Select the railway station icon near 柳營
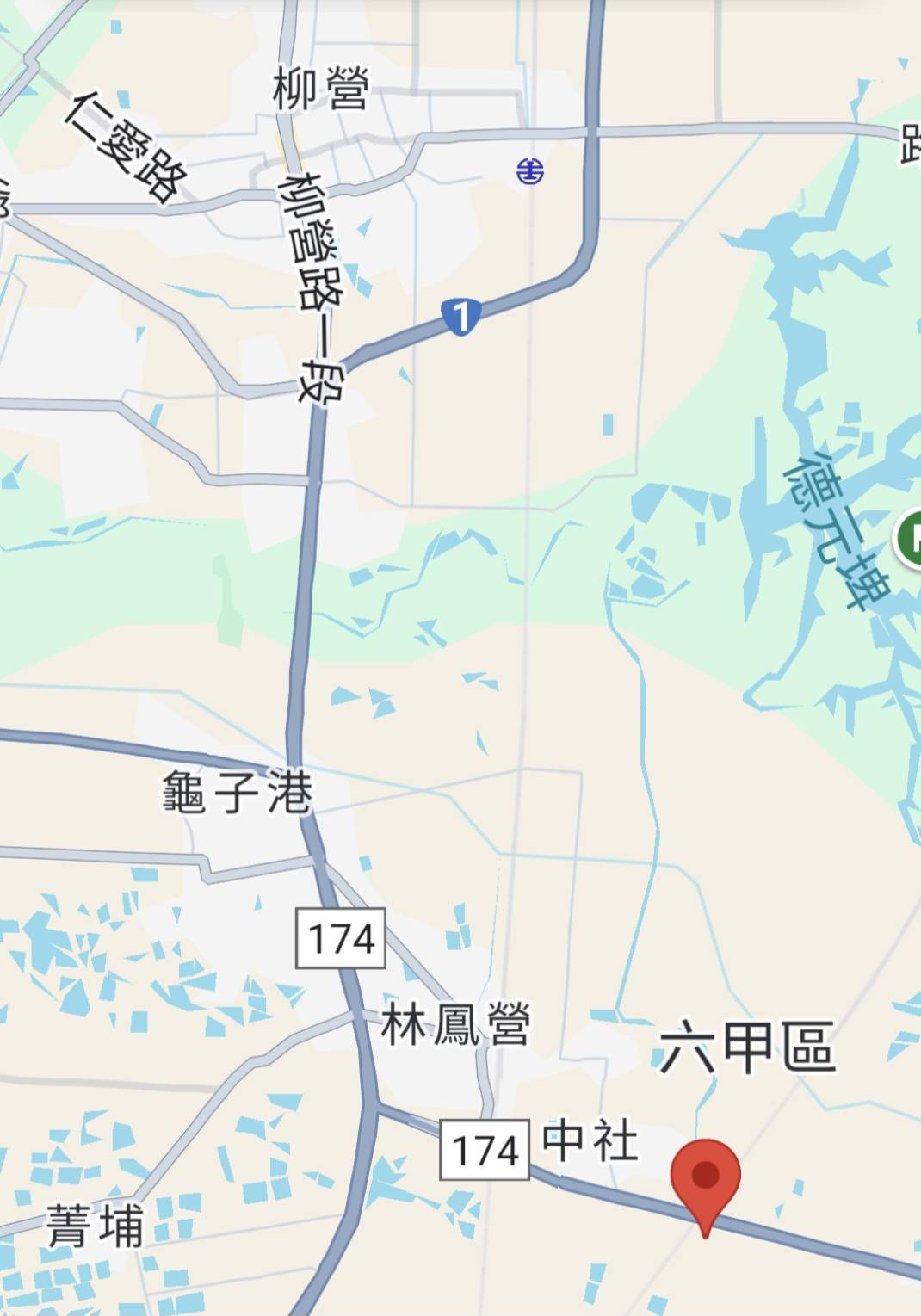The image size is (921, 1316). point(530,171)
